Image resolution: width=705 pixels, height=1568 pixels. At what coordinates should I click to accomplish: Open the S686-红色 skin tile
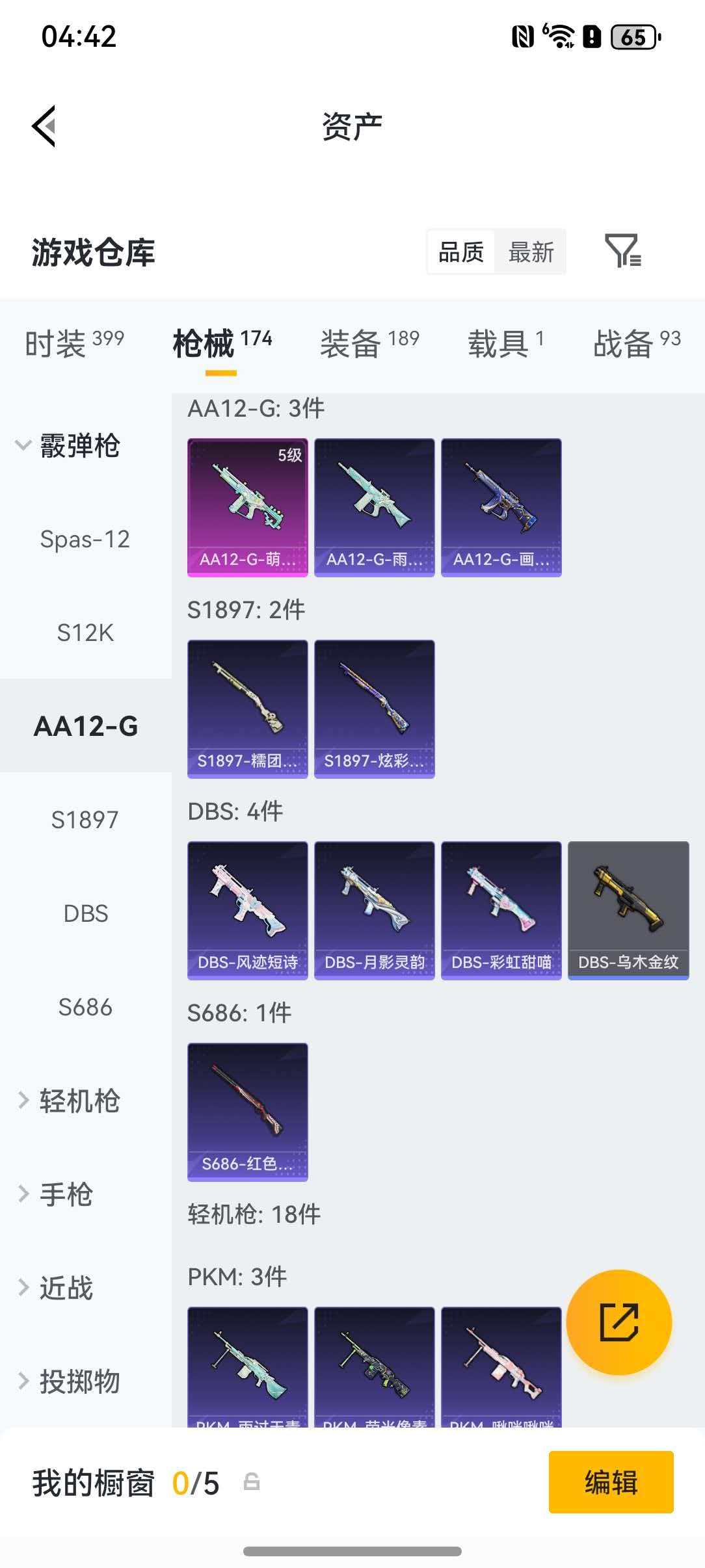tap(248, 1112)
